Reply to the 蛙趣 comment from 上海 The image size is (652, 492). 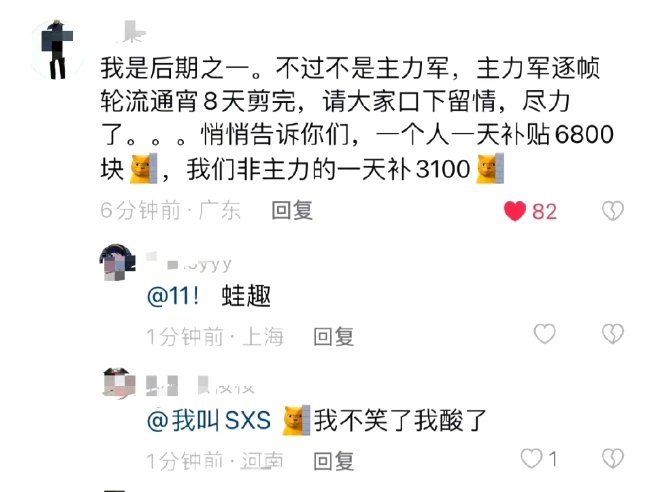coord(334,337)
